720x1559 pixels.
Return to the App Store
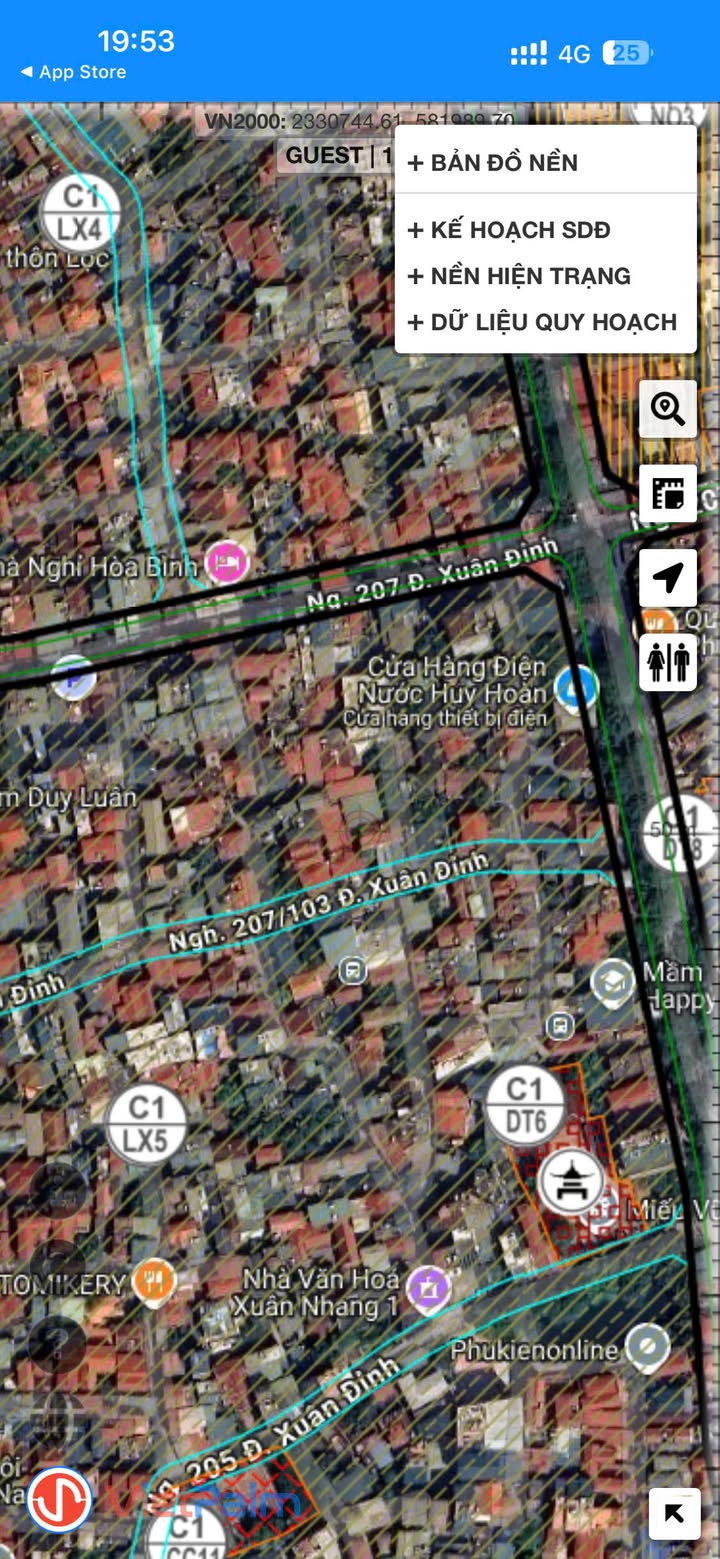(x=73, y=72)
